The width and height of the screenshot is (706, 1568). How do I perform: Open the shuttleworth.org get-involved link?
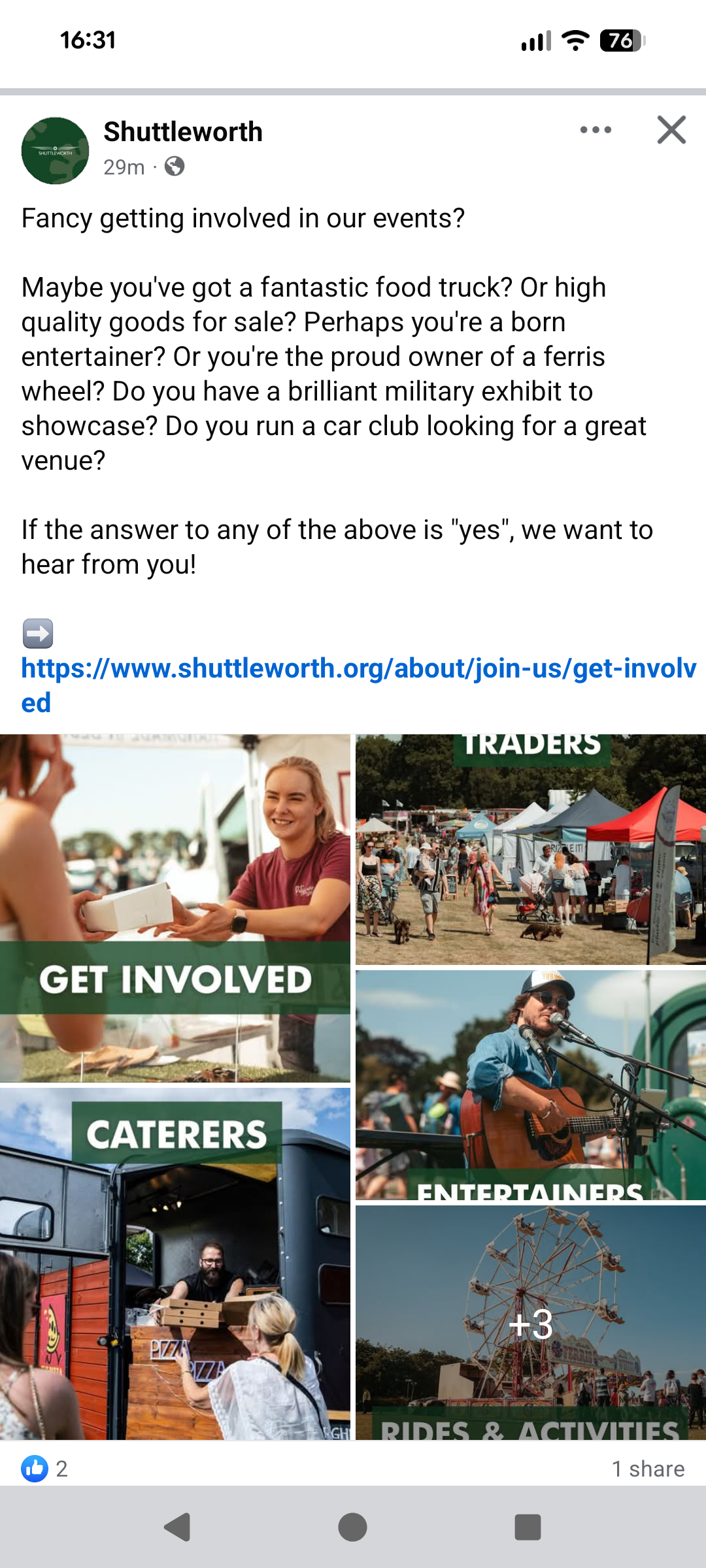pos(358,669)
